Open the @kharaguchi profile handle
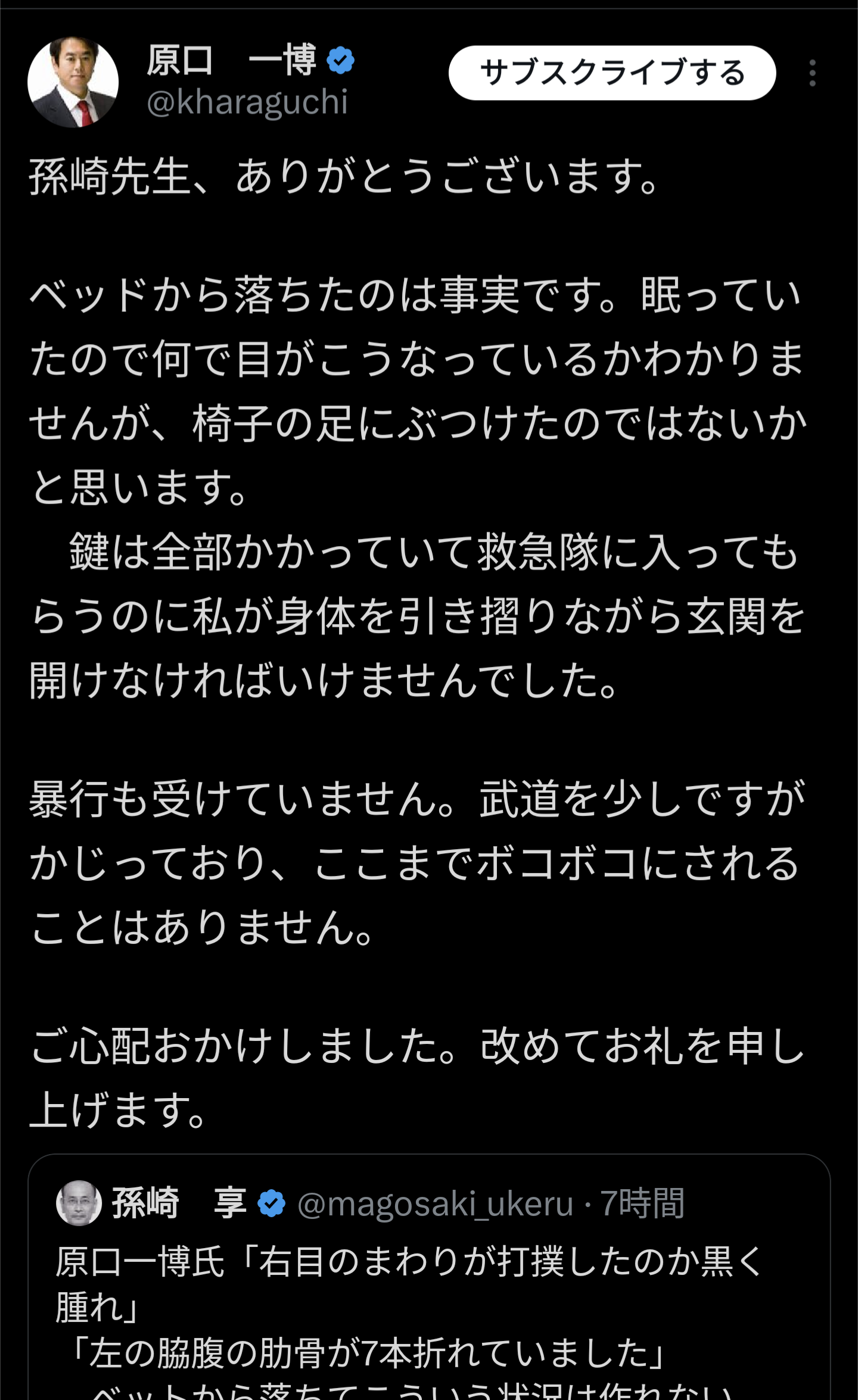The image size is (858, 1400). tap(247, 102)
